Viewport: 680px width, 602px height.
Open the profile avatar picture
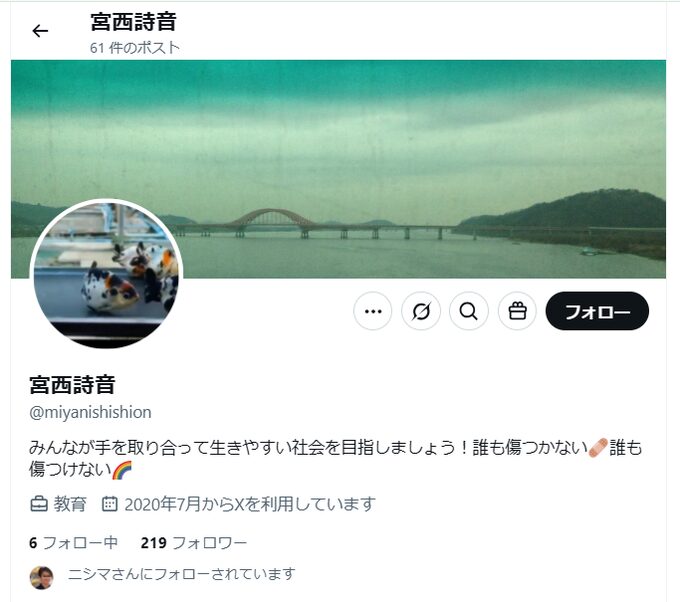coord(107,274)
